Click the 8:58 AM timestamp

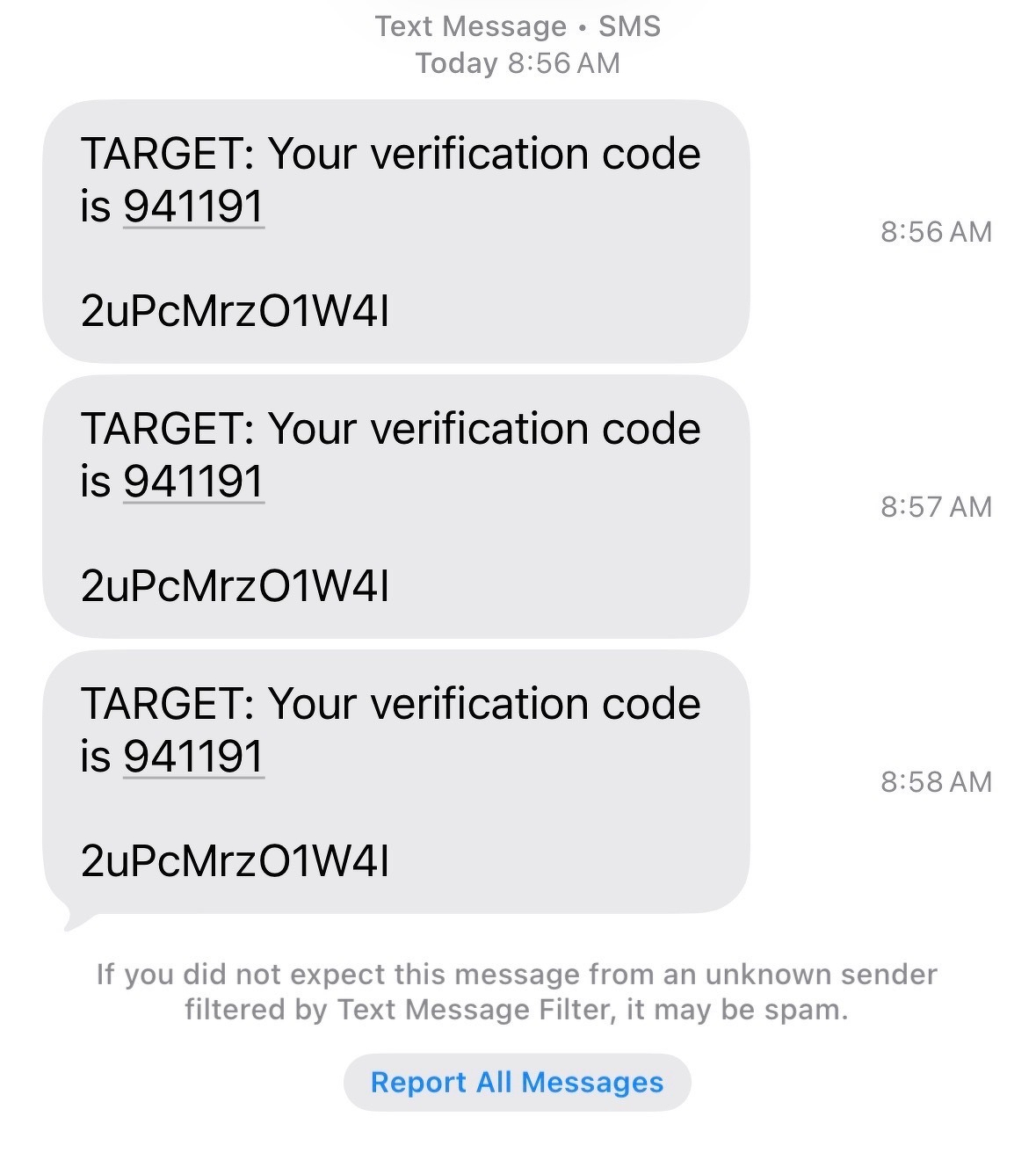(937, 779)
